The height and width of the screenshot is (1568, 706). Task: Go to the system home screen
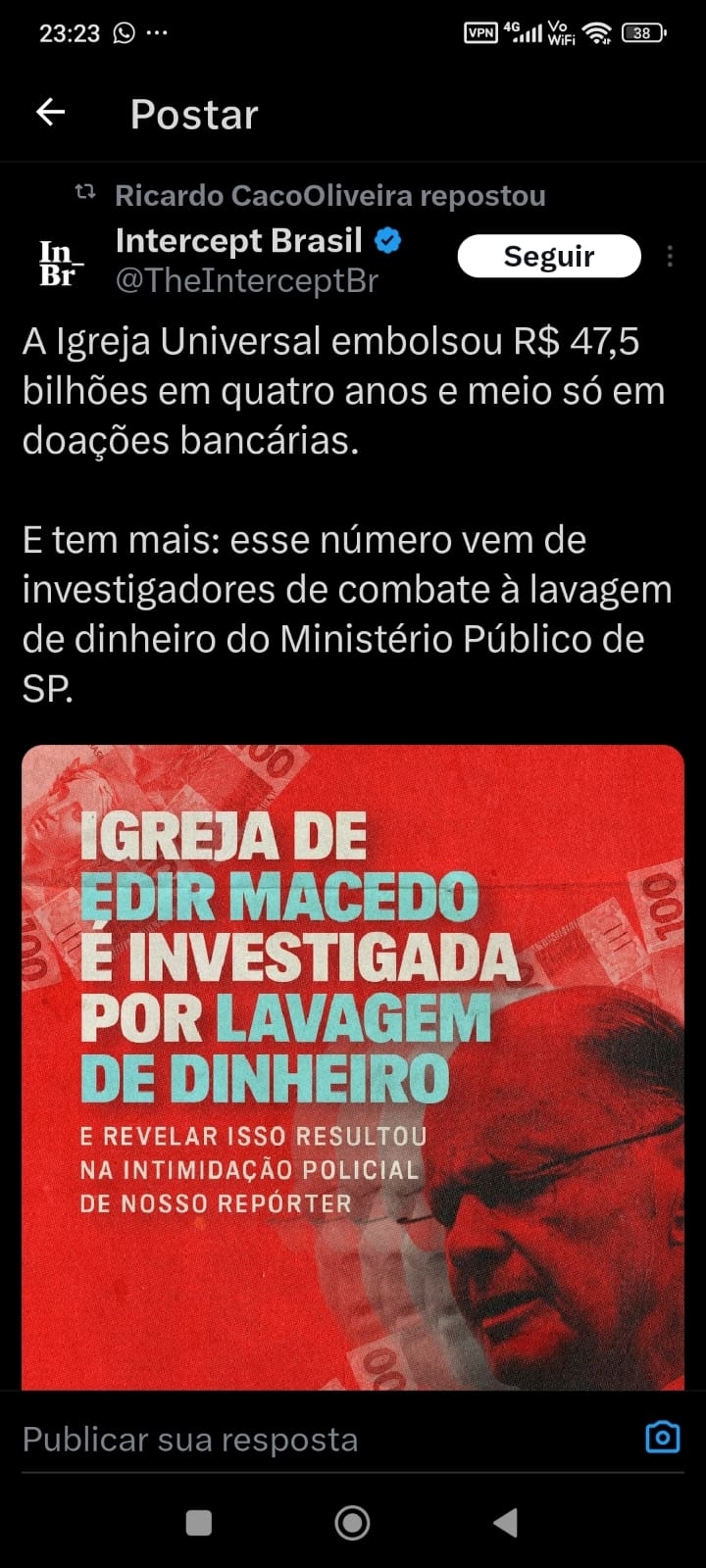click(x=352, y=1522)
